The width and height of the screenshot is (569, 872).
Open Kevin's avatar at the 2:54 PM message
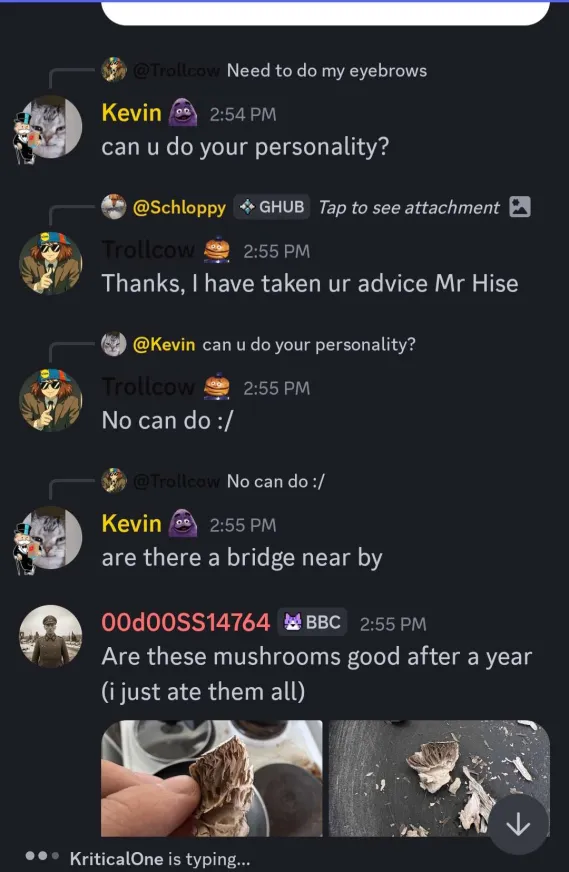pyautogui.click(x=50, y=128)
